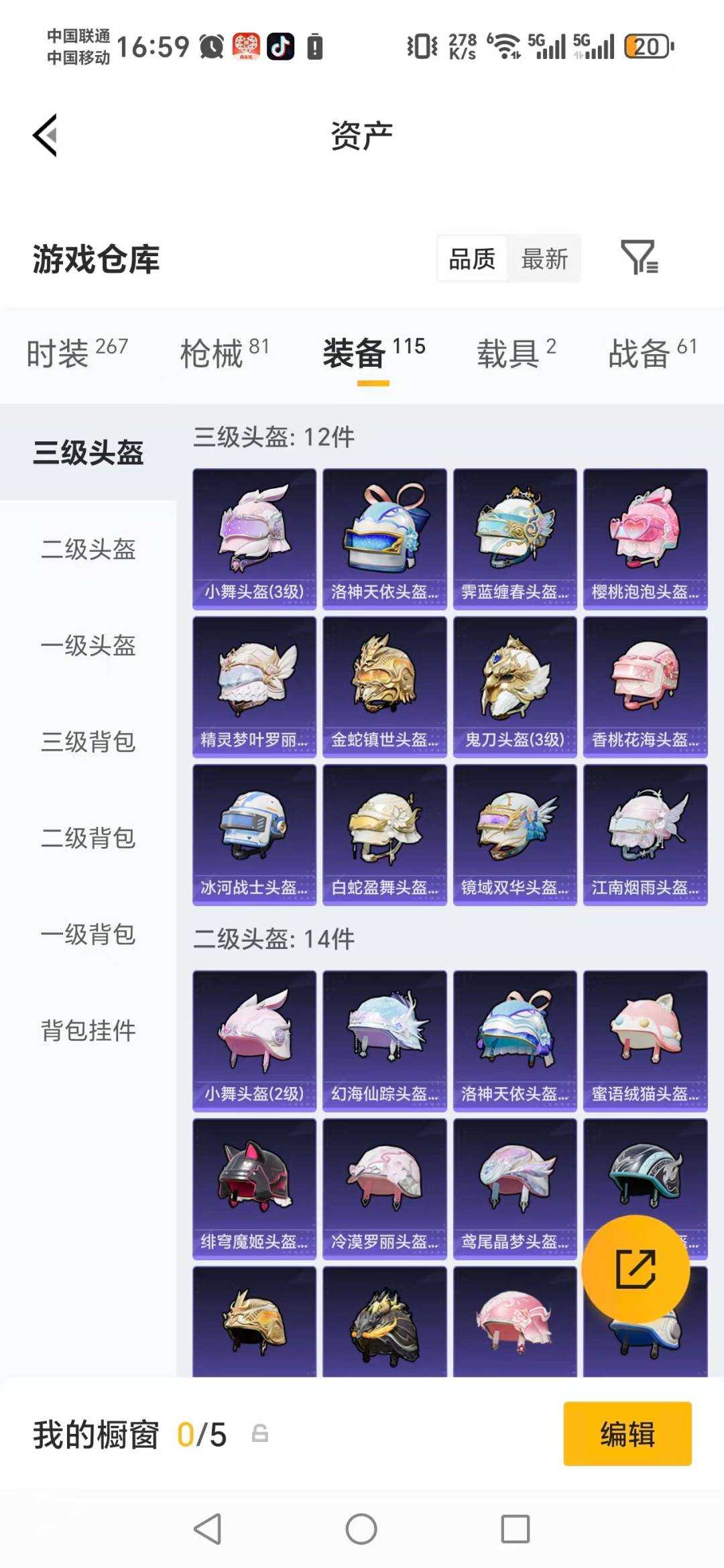Click the back arrow to leave 资产 page
This screenshot has height=1568, width=724.
(x=44, y=134)
